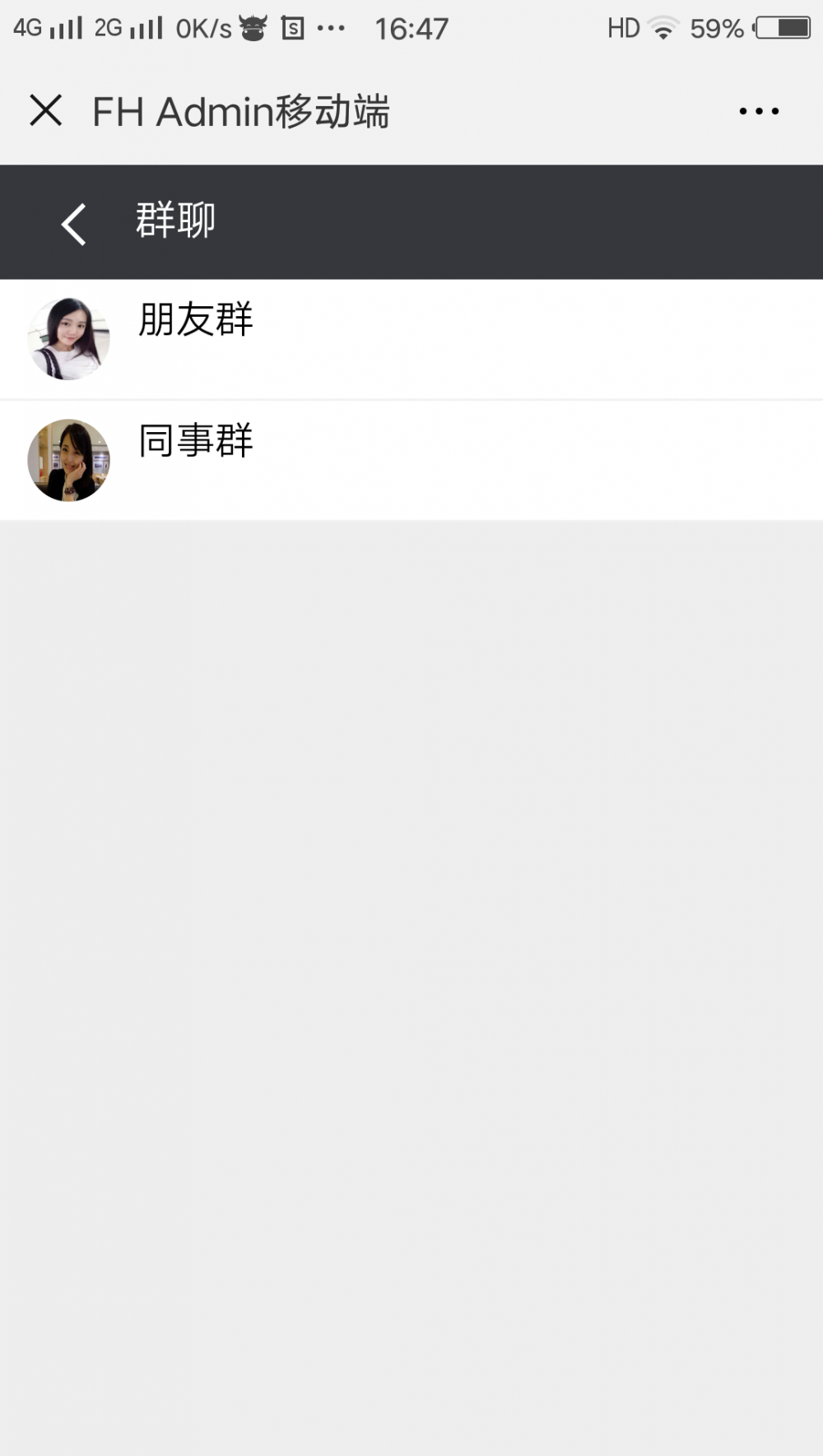Click the 群聊 header title

point(174,220)
